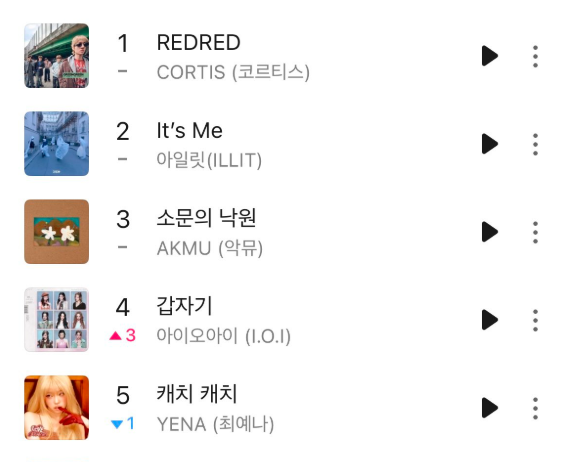Open more options for It's Me

coord(535,144)
